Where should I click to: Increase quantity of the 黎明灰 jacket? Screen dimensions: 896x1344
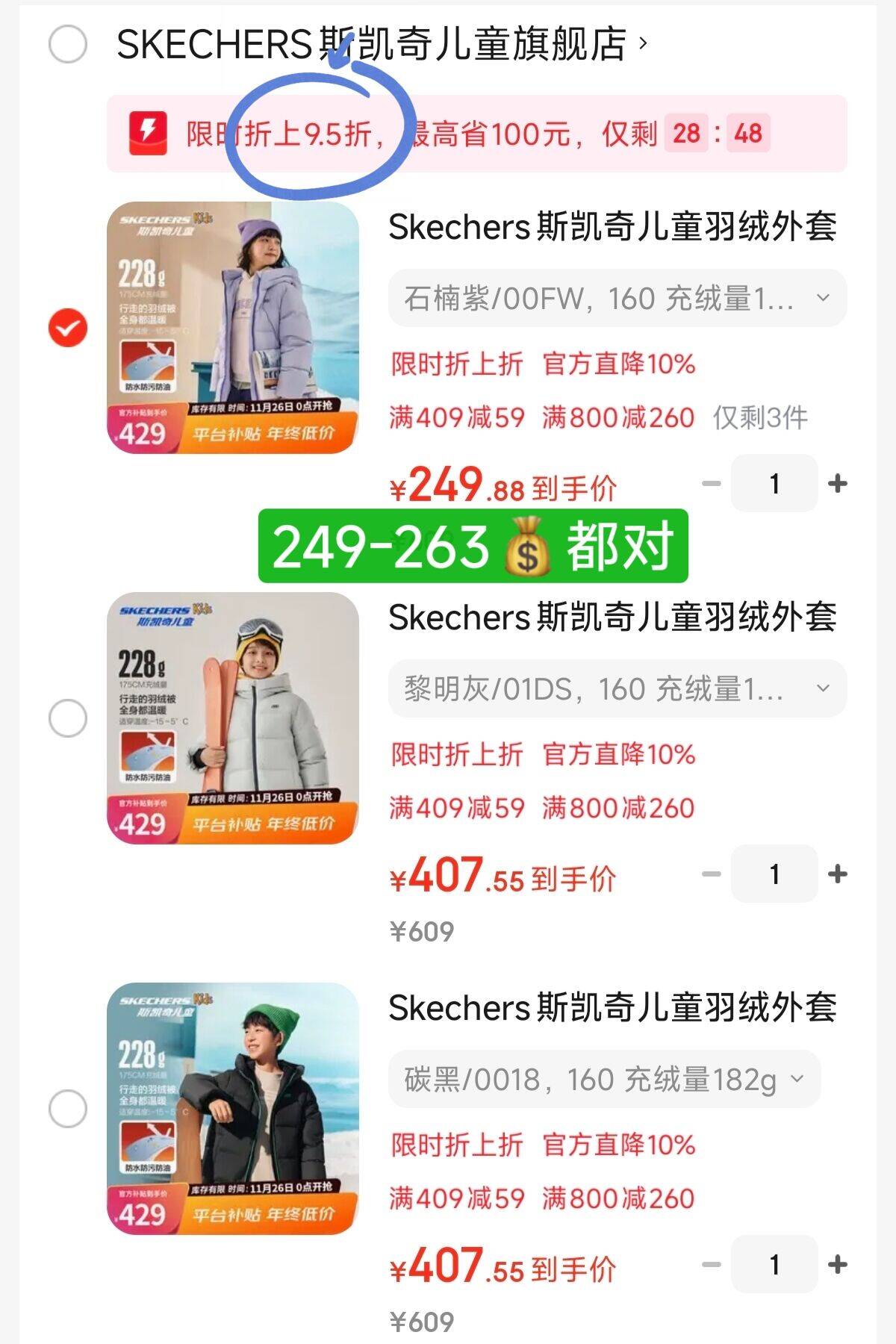(x=838, y=874)
